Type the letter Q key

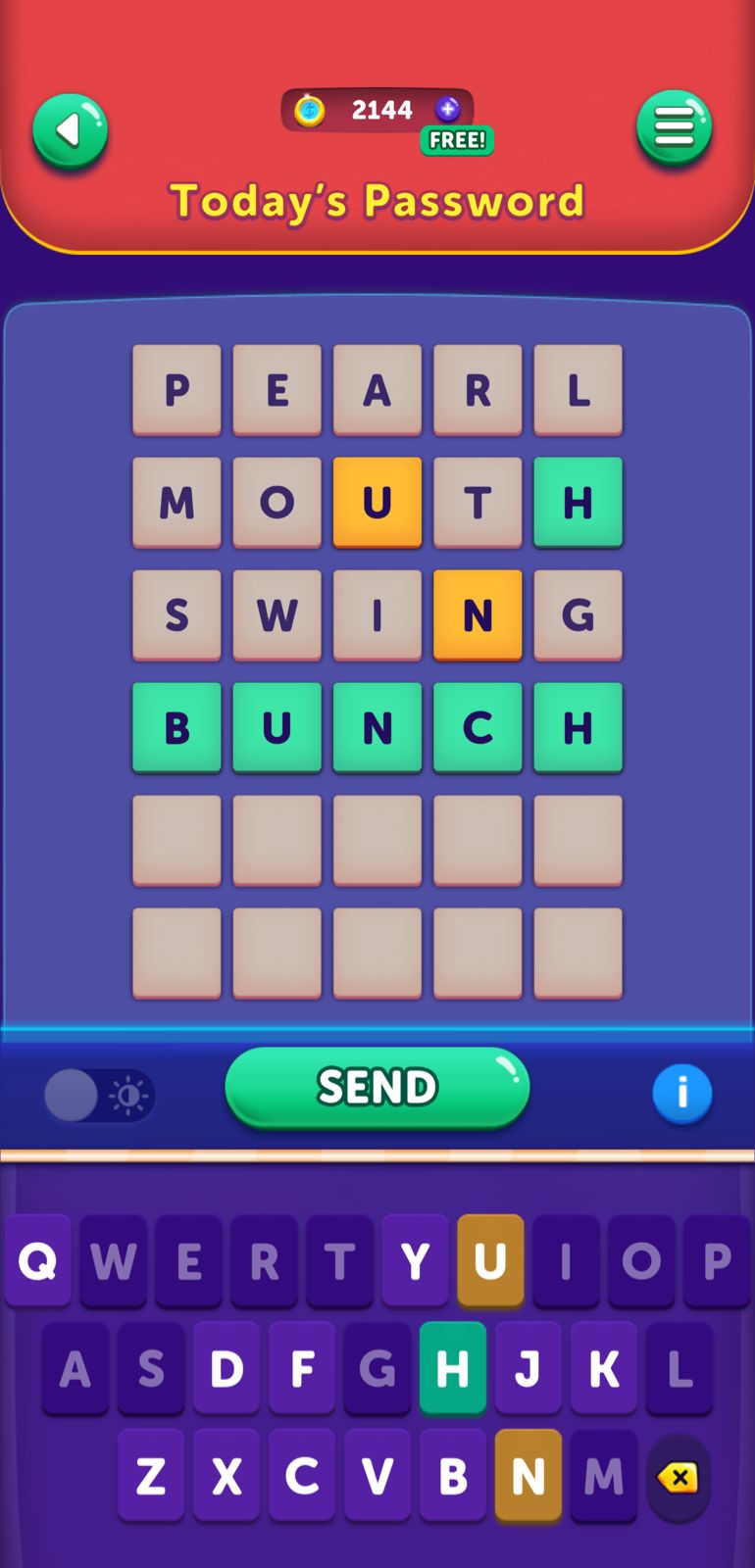click(38, 1260)
